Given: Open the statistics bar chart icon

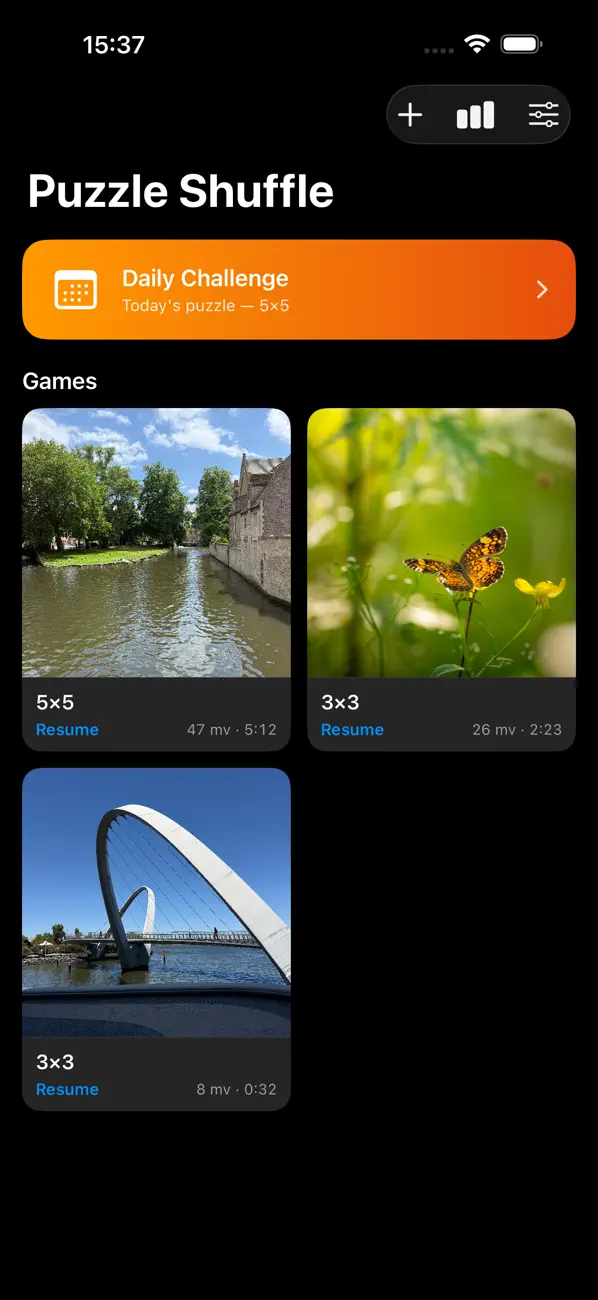Looking at the screenshot, I should pyautogui.click(x=475, y=115).
